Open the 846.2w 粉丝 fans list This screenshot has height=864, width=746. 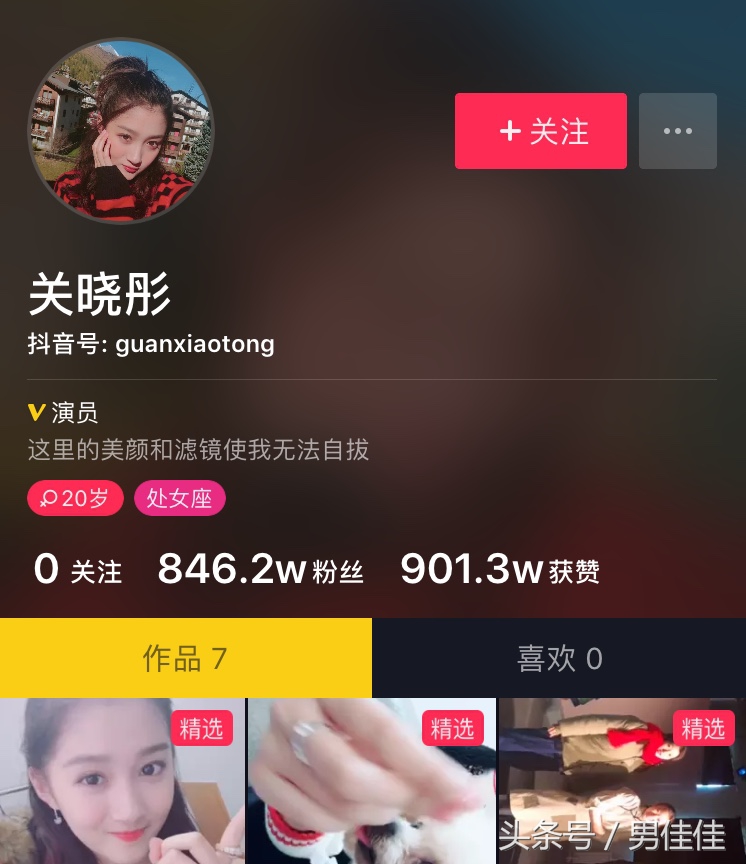click(x=260, y=567)
